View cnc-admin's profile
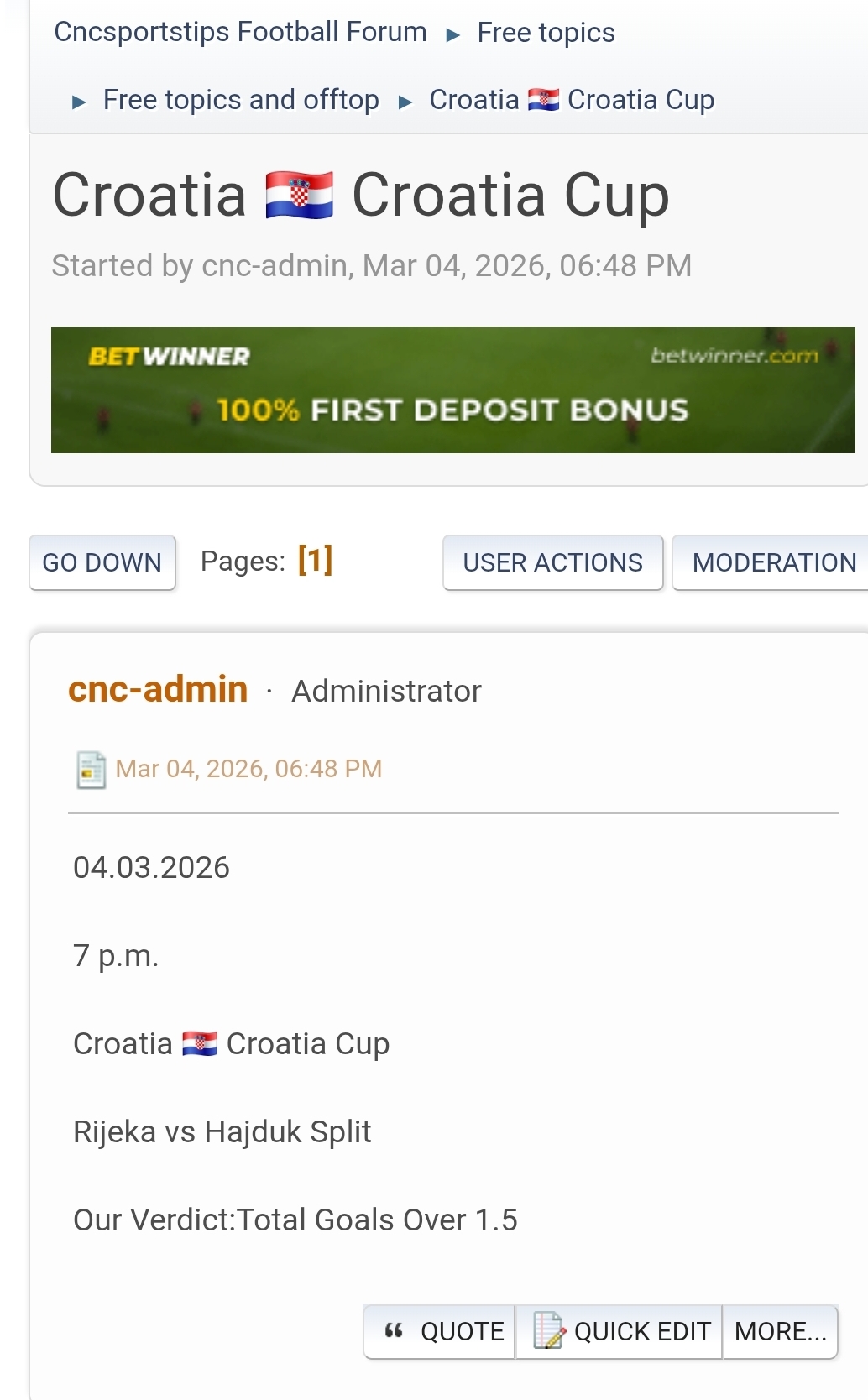This screenshot has height=1400, width=868. [158, 689]
